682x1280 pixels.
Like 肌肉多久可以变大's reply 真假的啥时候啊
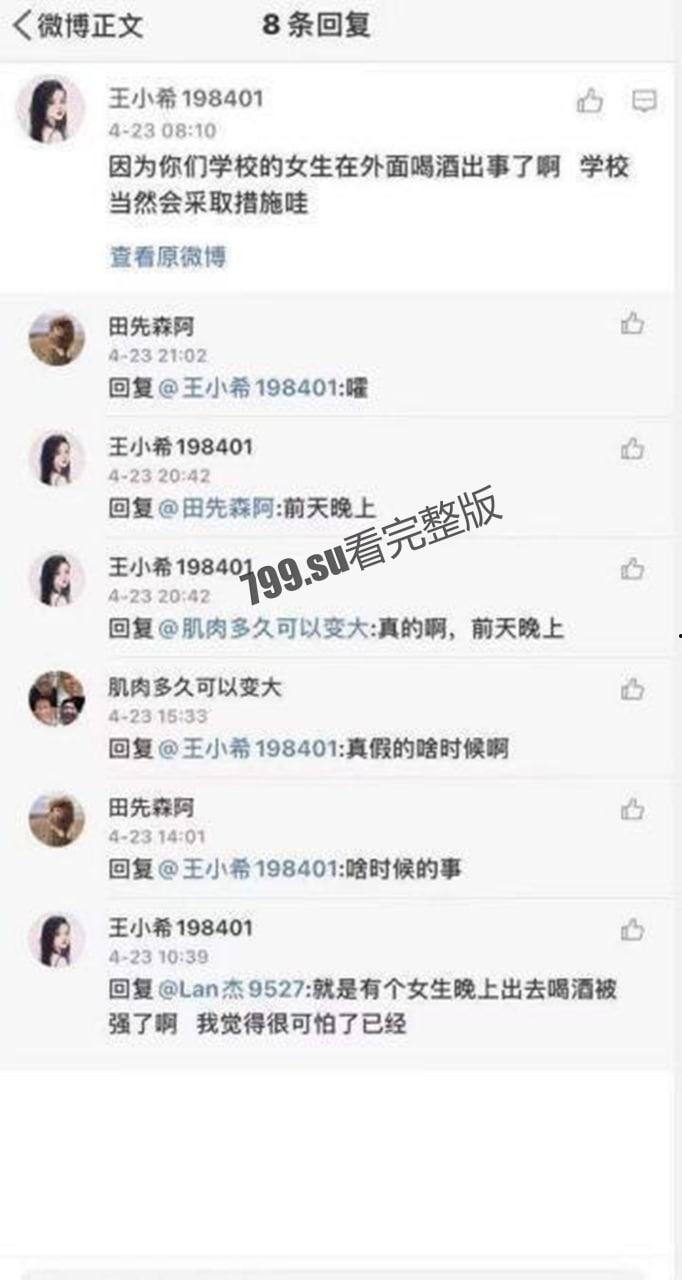pos(632,690)
